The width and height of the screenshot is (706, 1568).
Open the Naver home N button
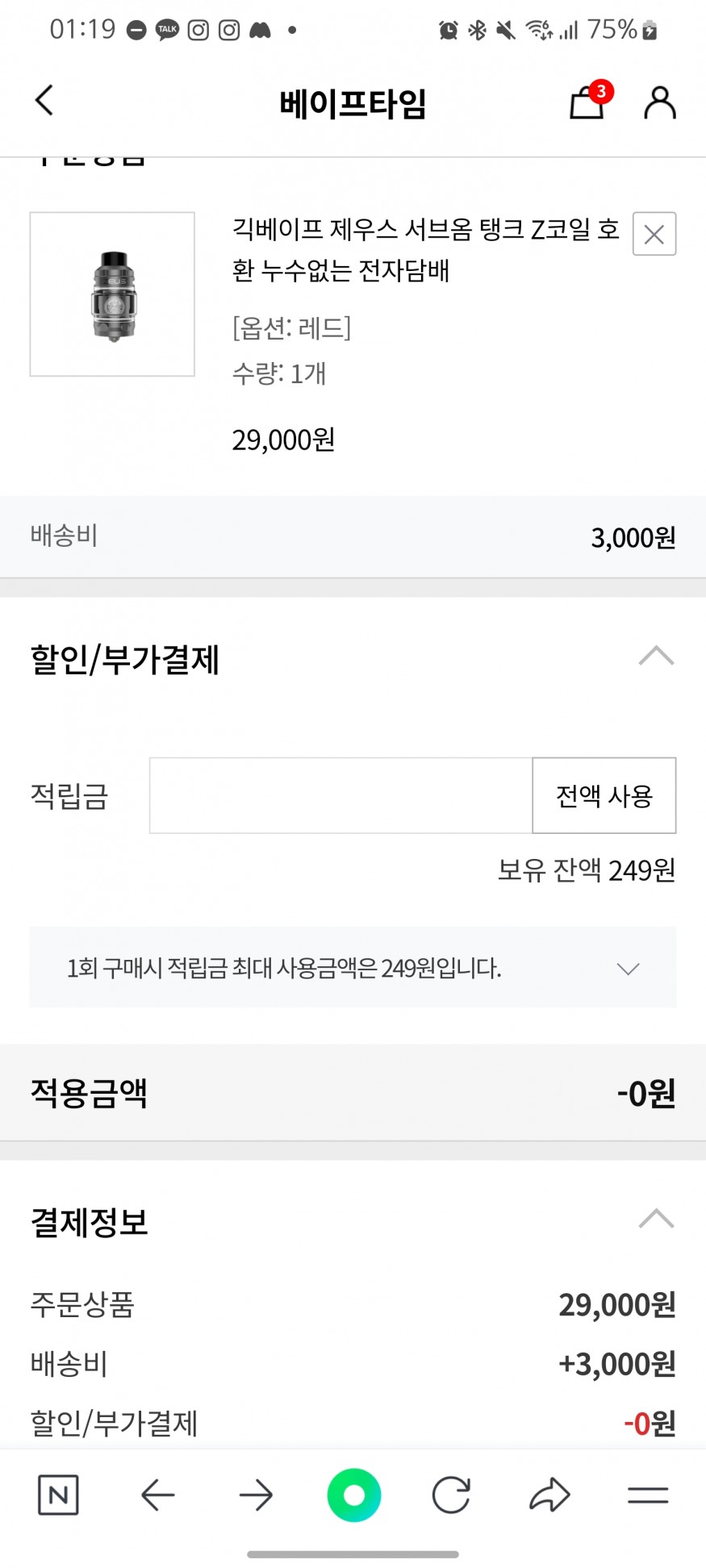click(x=59, y=1495)
